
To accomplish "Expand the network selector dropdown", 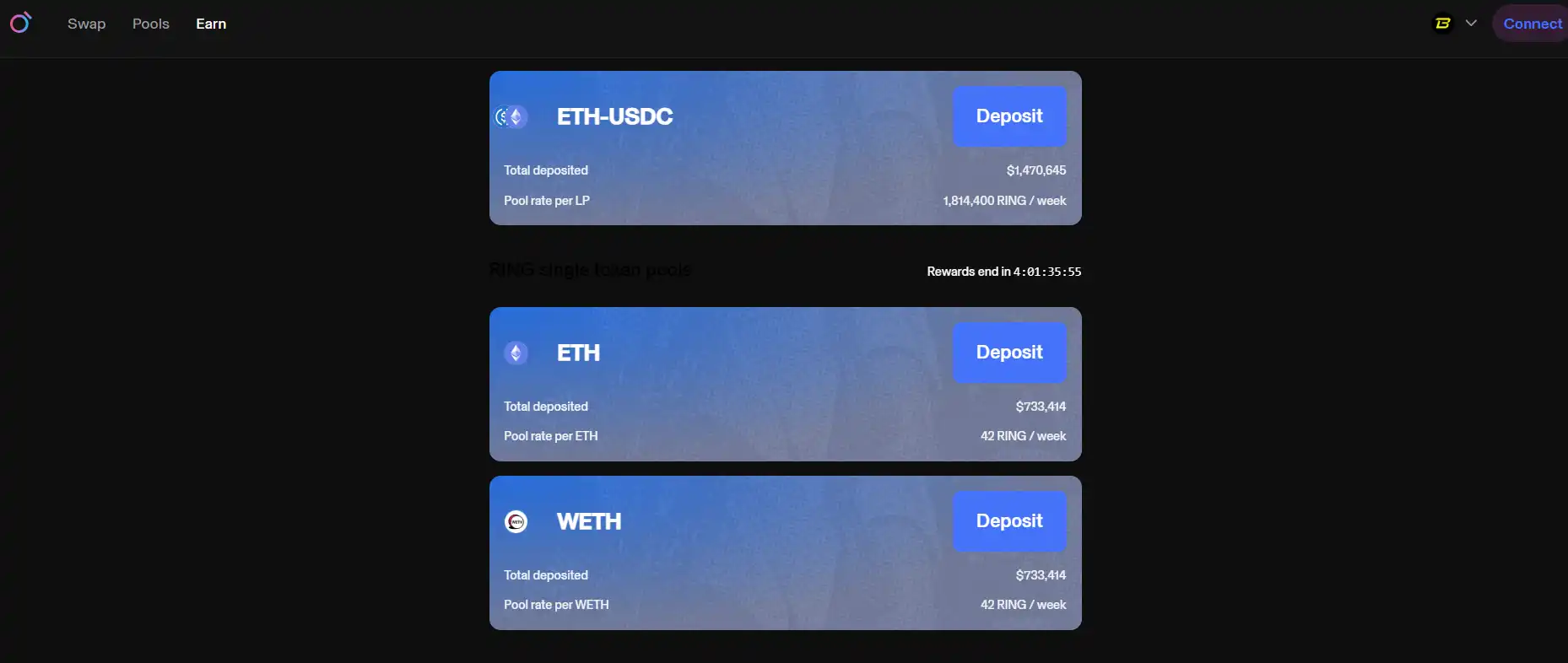I will pos(1457,24).
